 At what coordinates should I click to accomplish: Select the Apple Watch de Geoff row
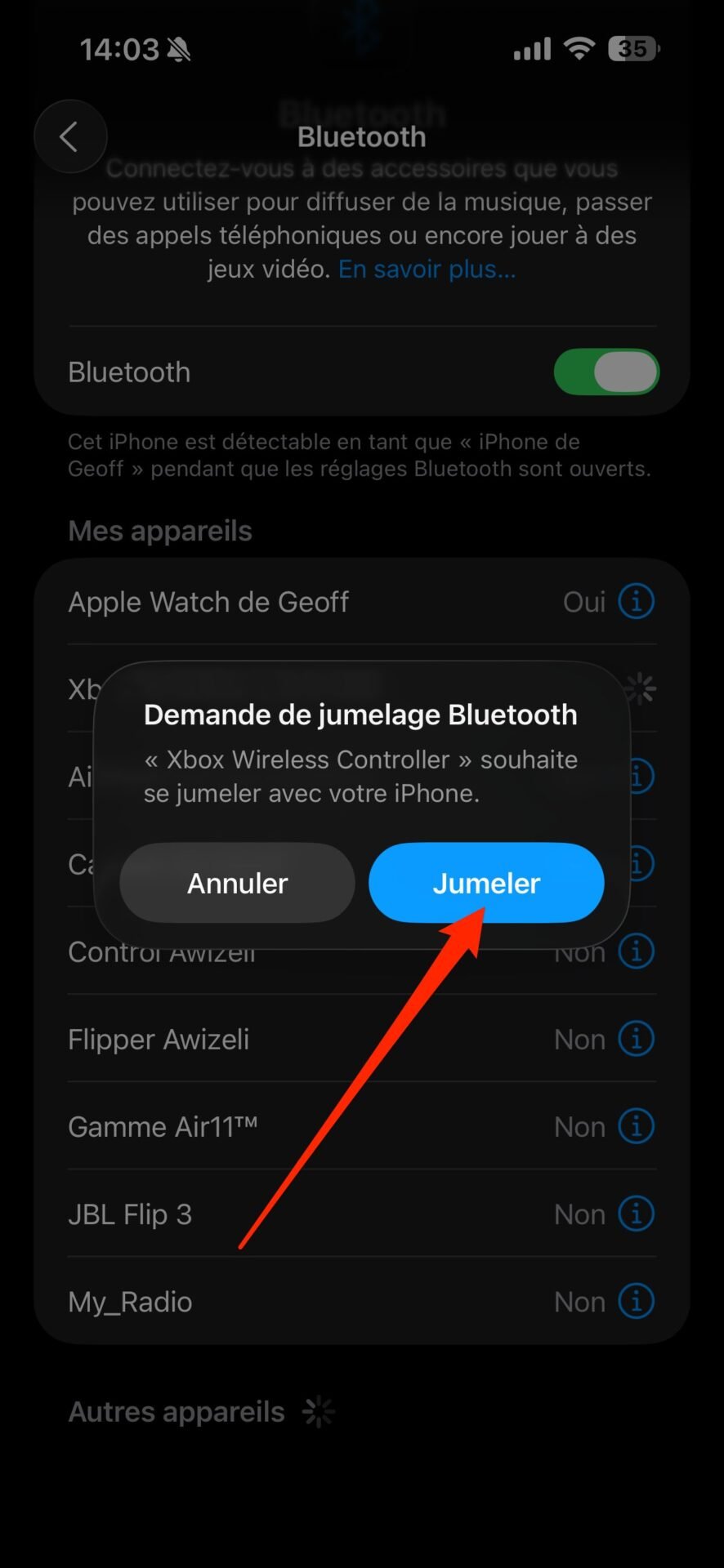[362, 602]
